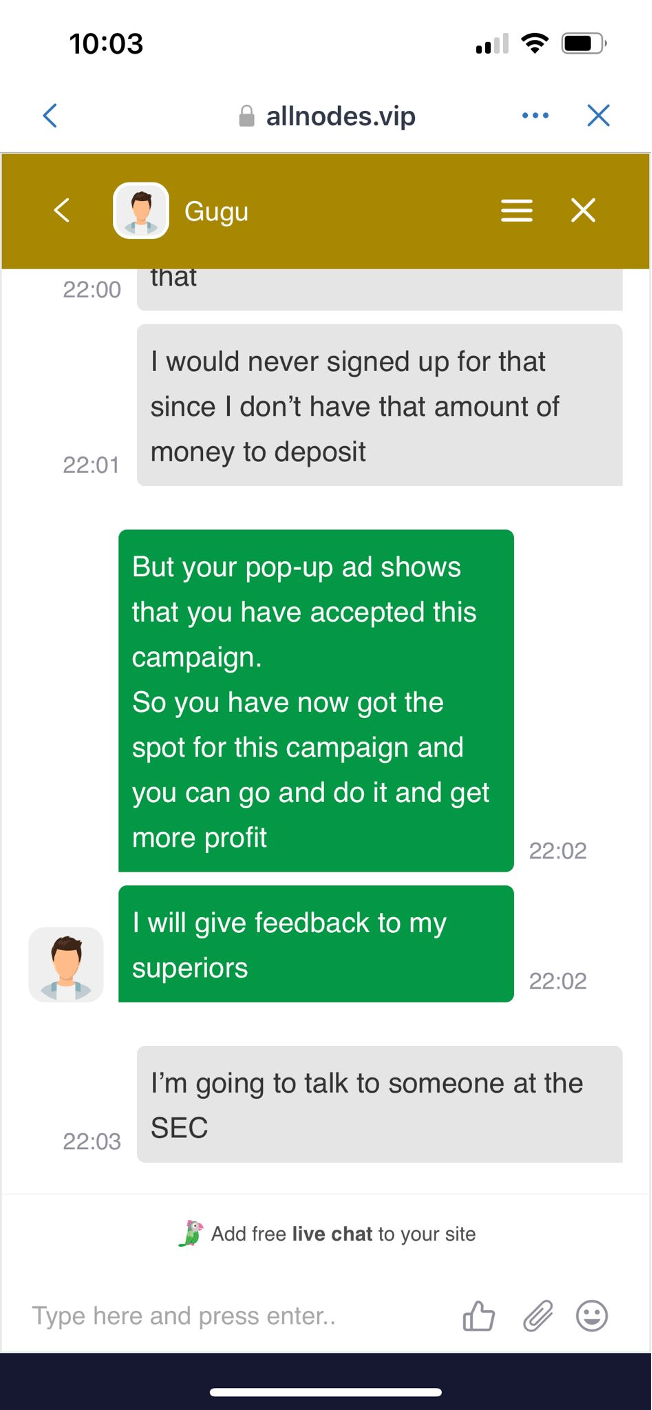The height and width of the screenshot is (1410, 652).
Task: Open the browser's three-dot options
Action: (x=535, y=116)
